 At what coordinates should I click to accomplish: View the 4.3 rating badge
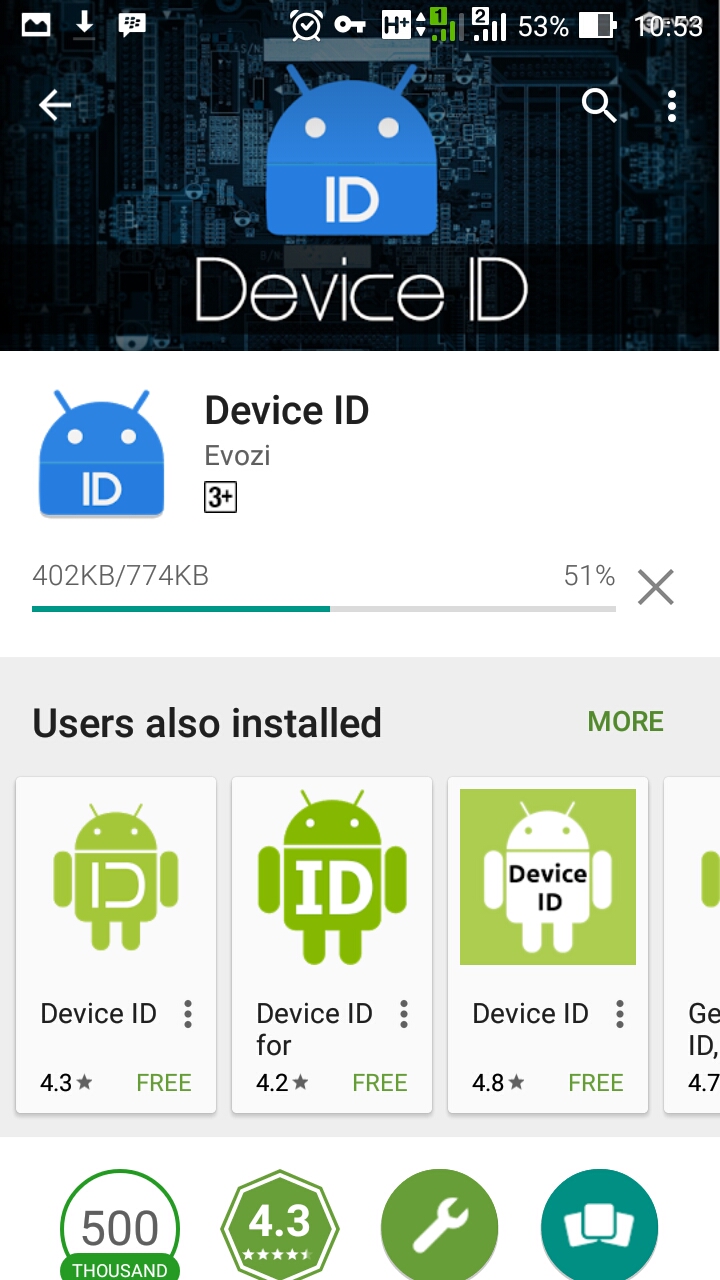[280, 1228]
